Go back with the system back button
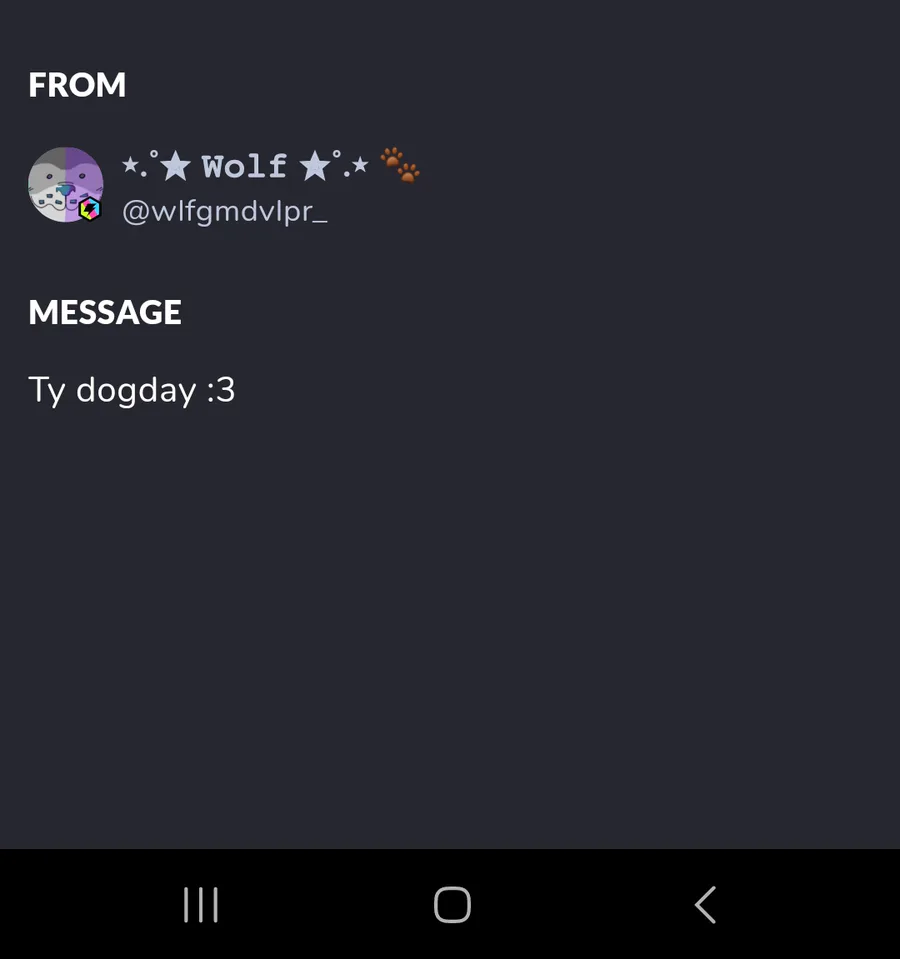Image resolution: width=900 pixels, height=959 pixels. point(705,905)
